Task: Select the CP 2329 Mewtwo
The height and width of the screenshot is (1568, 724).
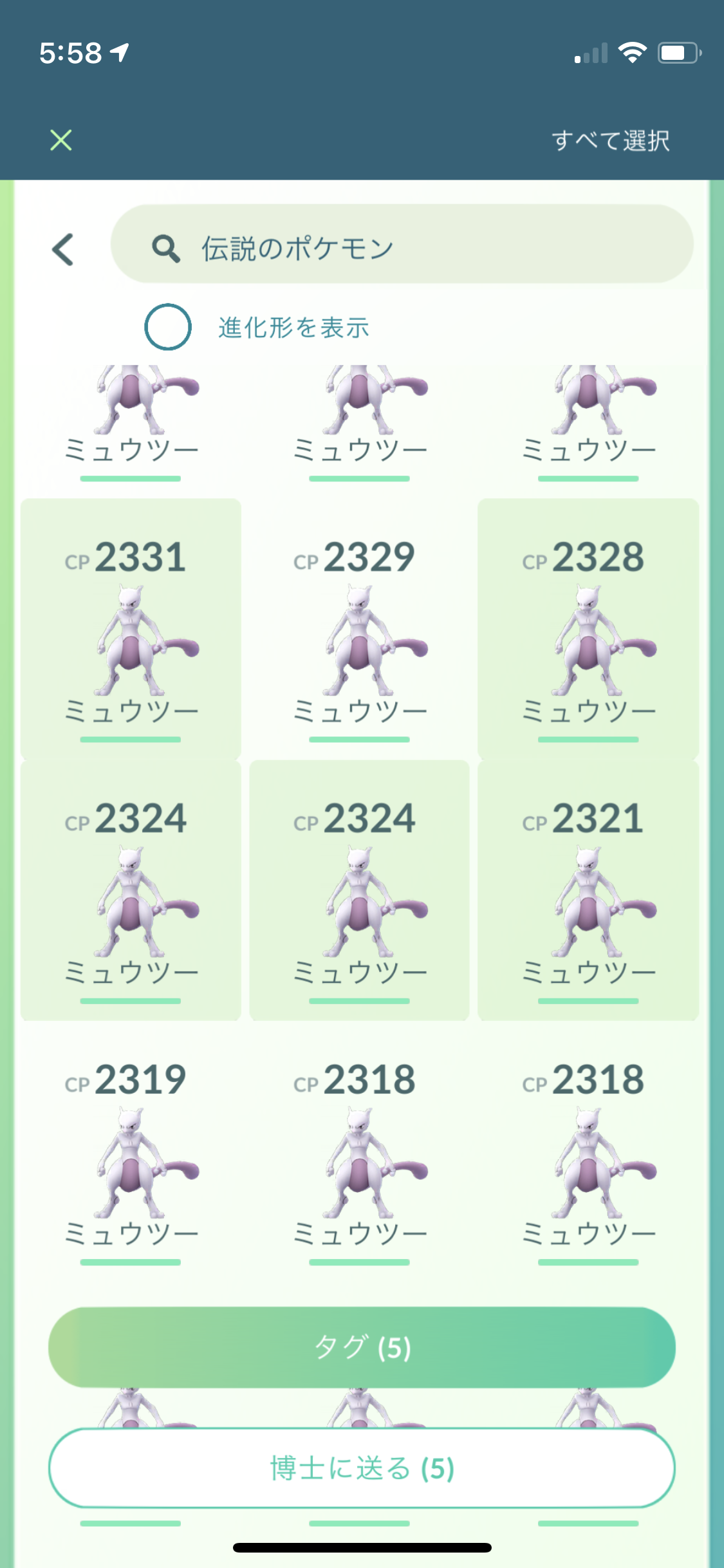Action: [x=359, y=631]
